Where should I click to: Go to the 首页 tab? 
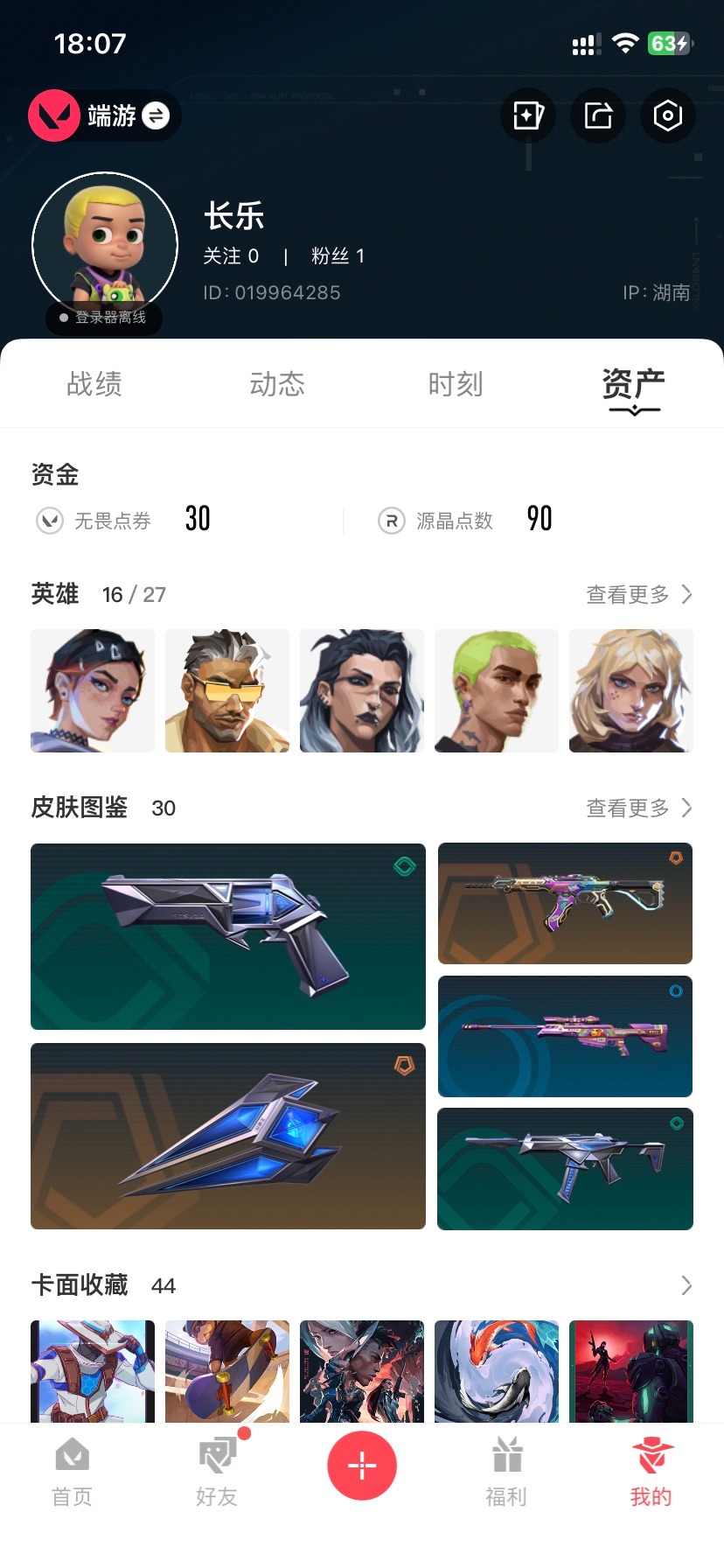point(72,1473)
